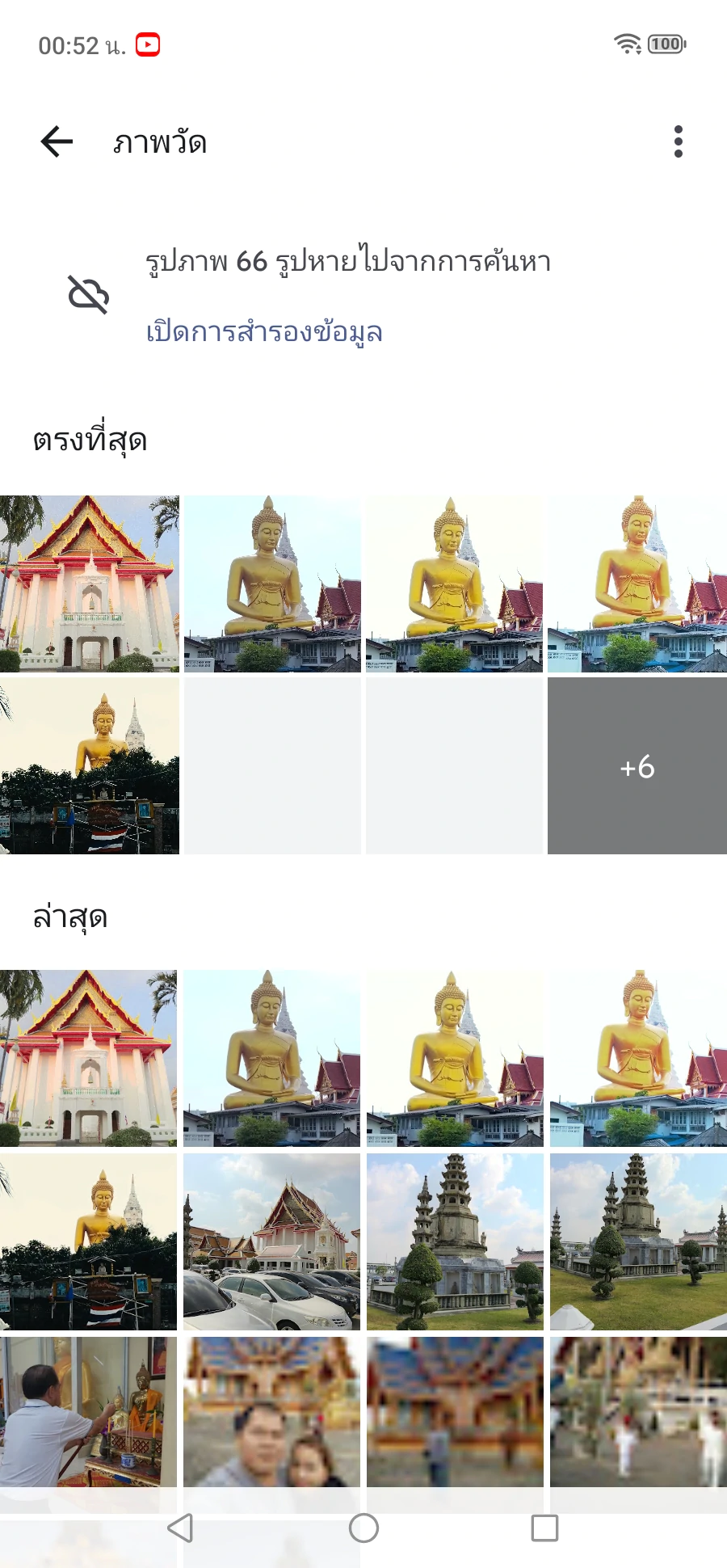The image size is (727, 1568).
Task: Open the Buddha behind dark trees photo under ตรงที่สุด
Action: [89, 765]
